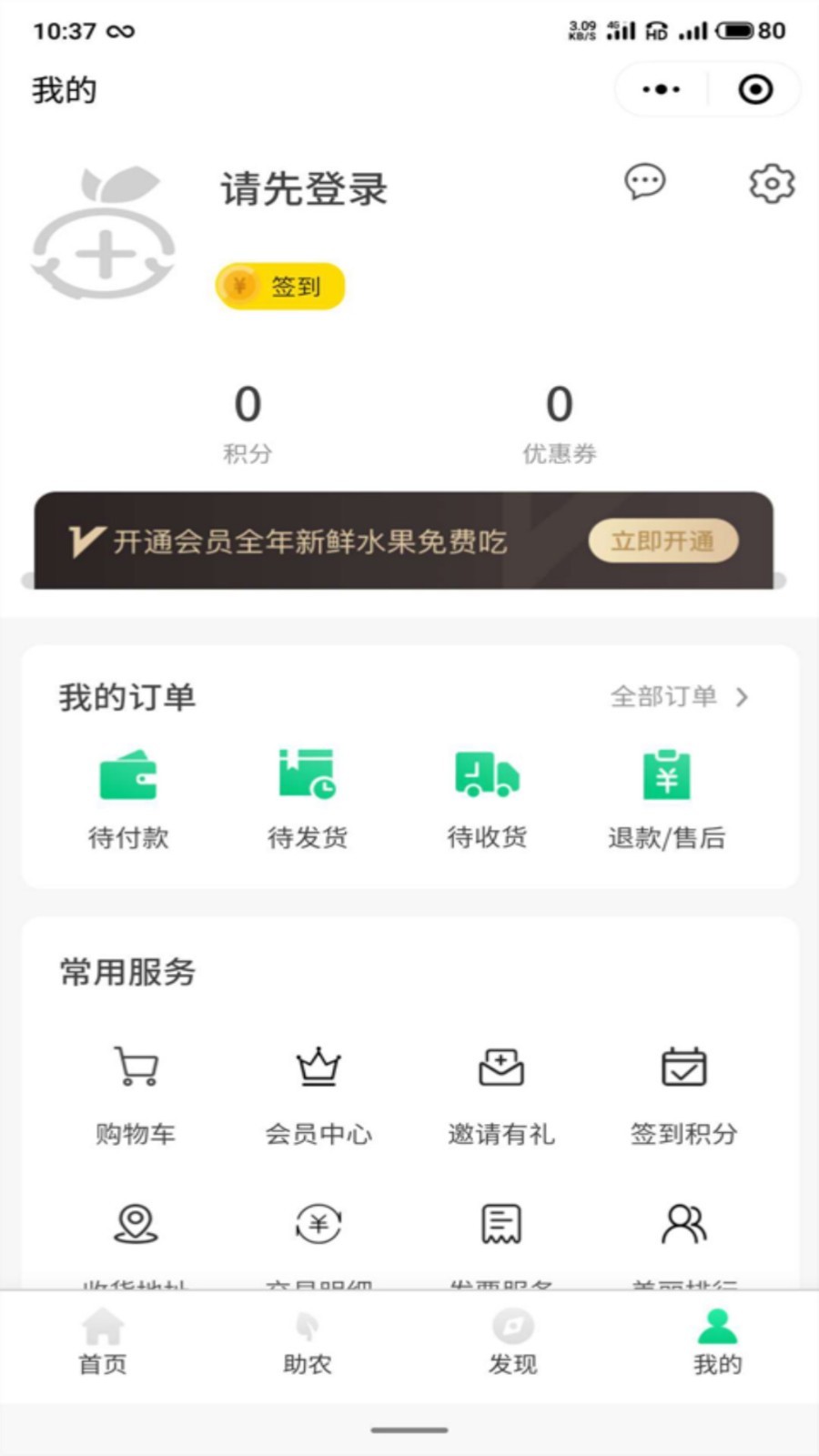Open the messages chat bubble icon

coord(644,182)
